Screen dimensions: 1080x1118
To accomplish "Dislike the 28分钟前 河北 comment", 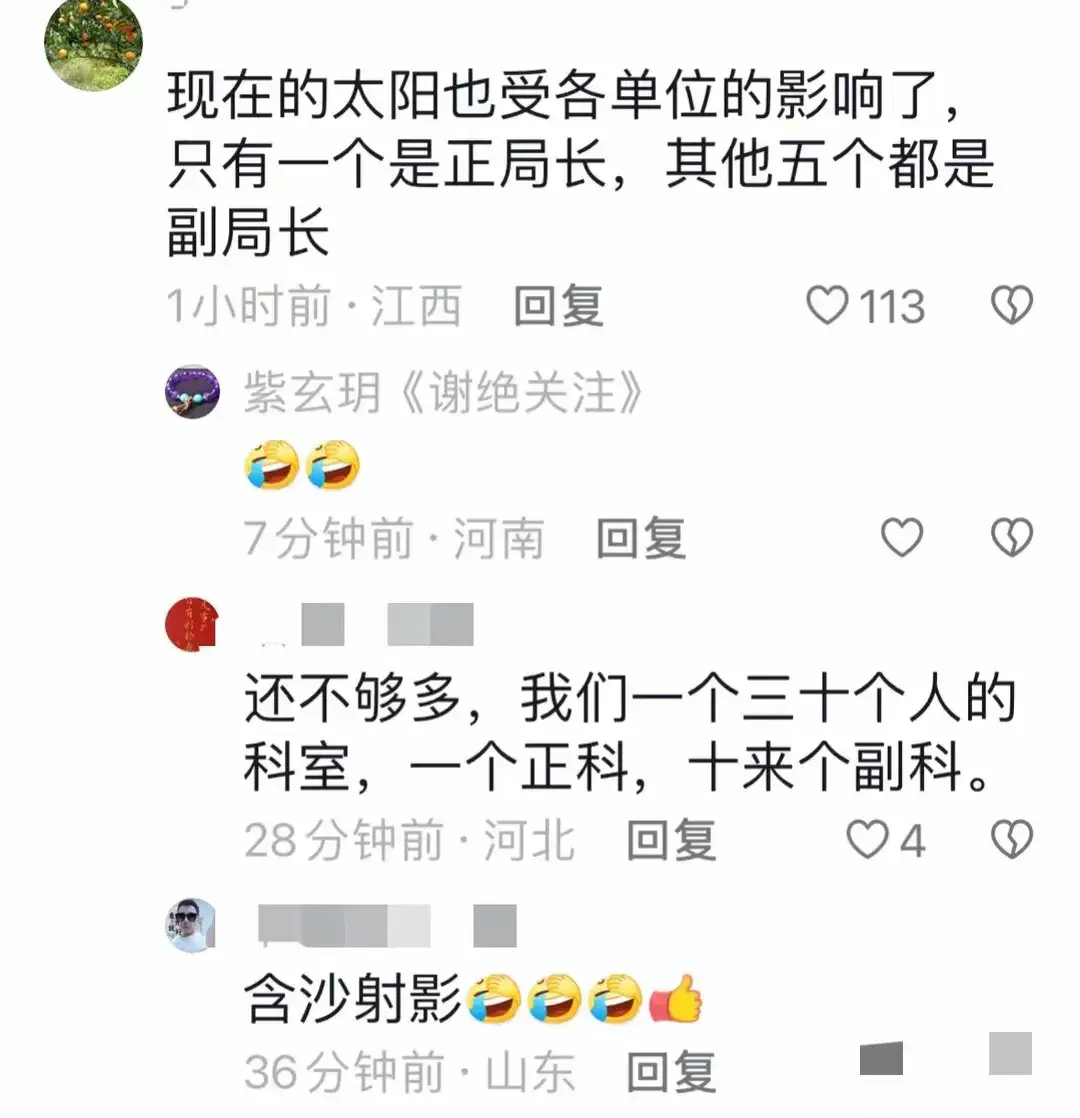I will click(x=1011, y=841).
